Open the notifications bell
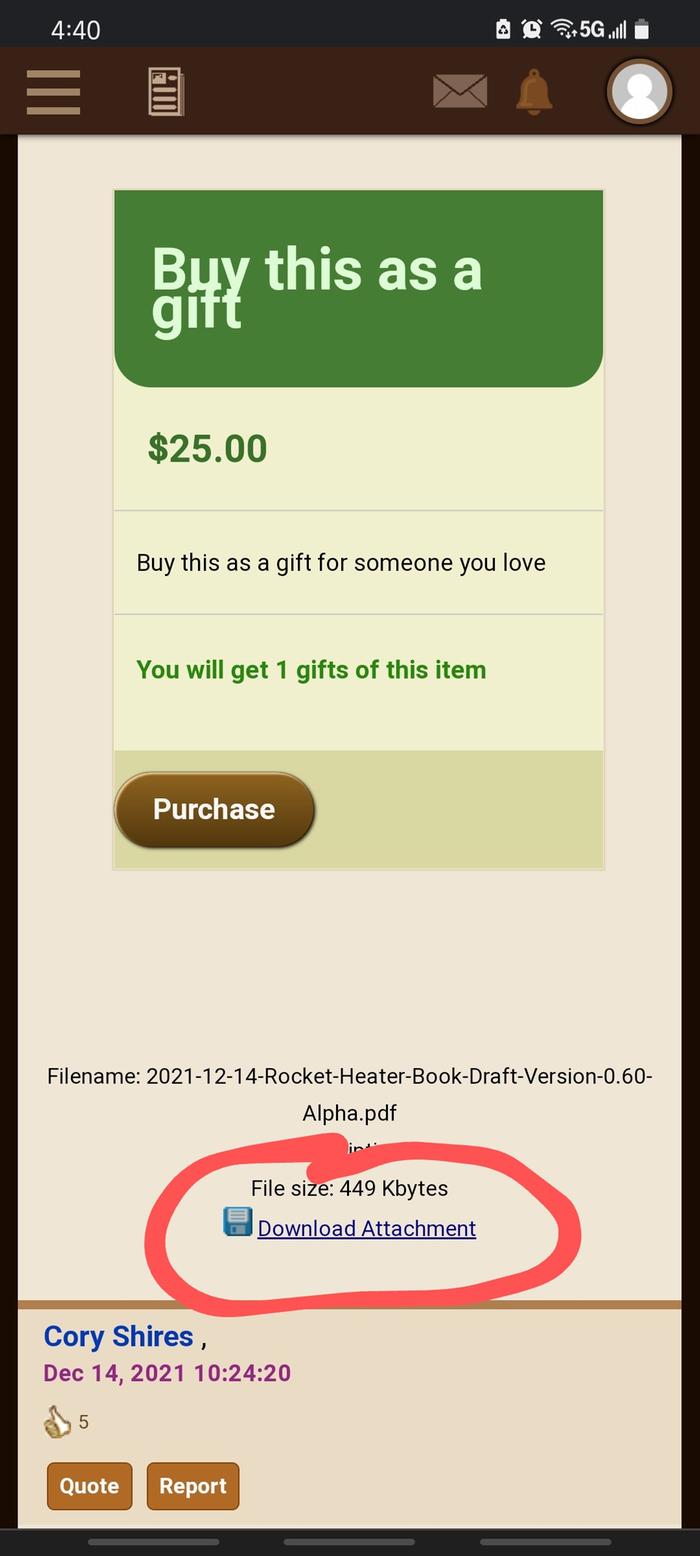The width and height of the screenshot is (700, 1556). click(533, 92)
